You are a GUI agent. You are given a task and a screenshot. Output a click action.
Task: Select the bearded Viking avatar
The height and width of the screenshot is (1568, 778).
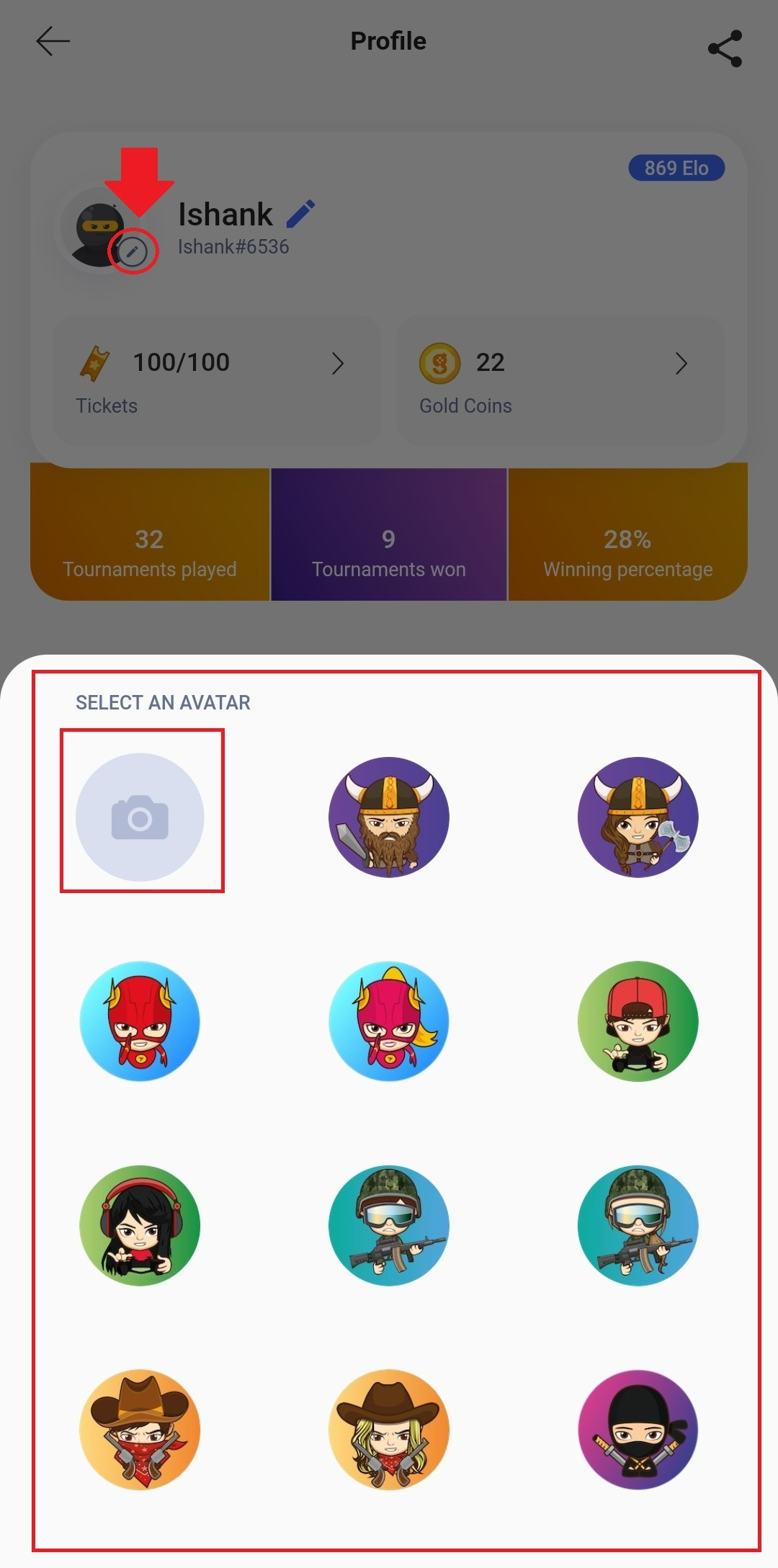pos(389,817)
